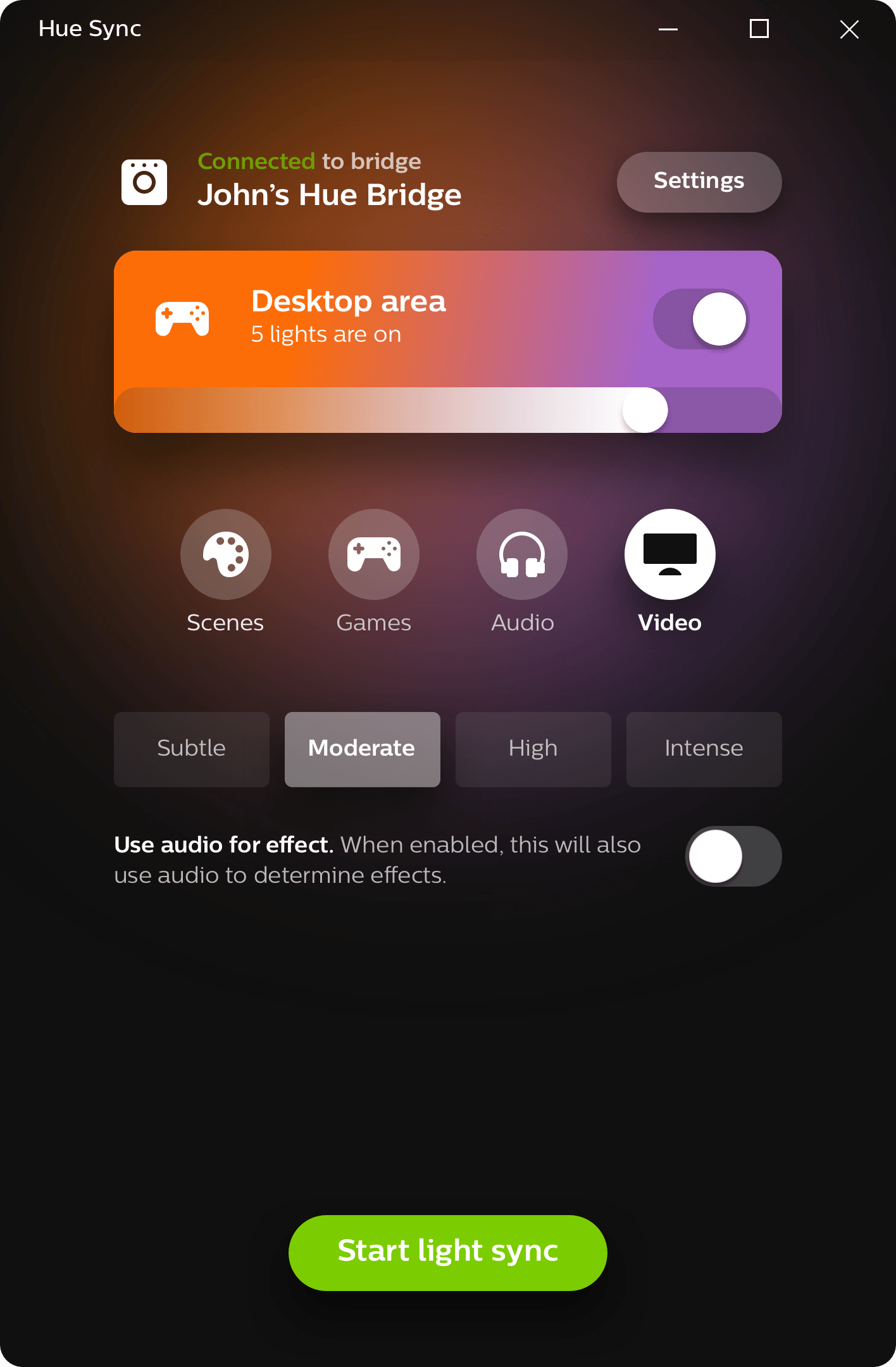Start light sync

click(x=447, y=1252)
